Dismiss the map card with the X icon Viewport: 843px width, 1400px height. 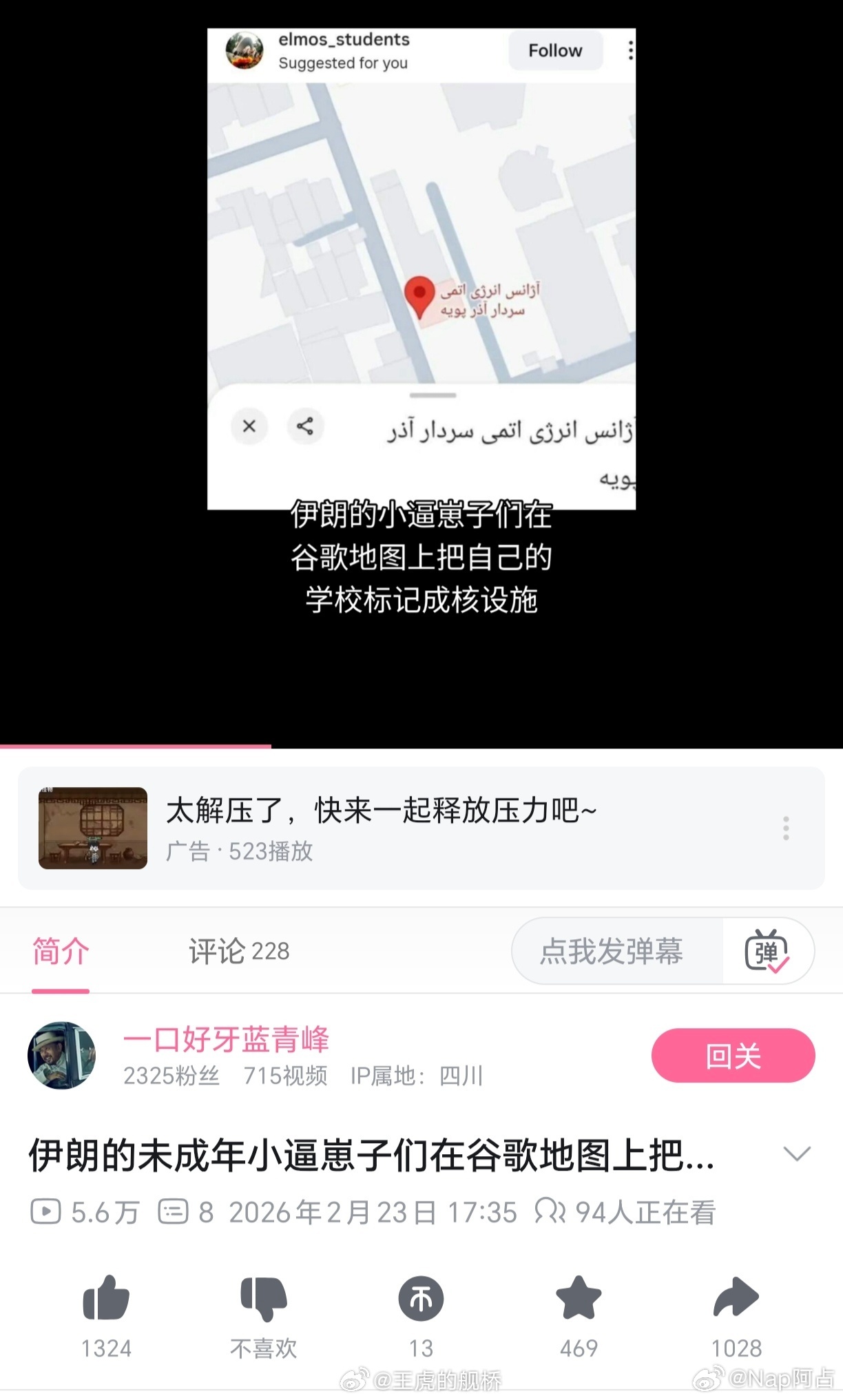coord(249,427)
